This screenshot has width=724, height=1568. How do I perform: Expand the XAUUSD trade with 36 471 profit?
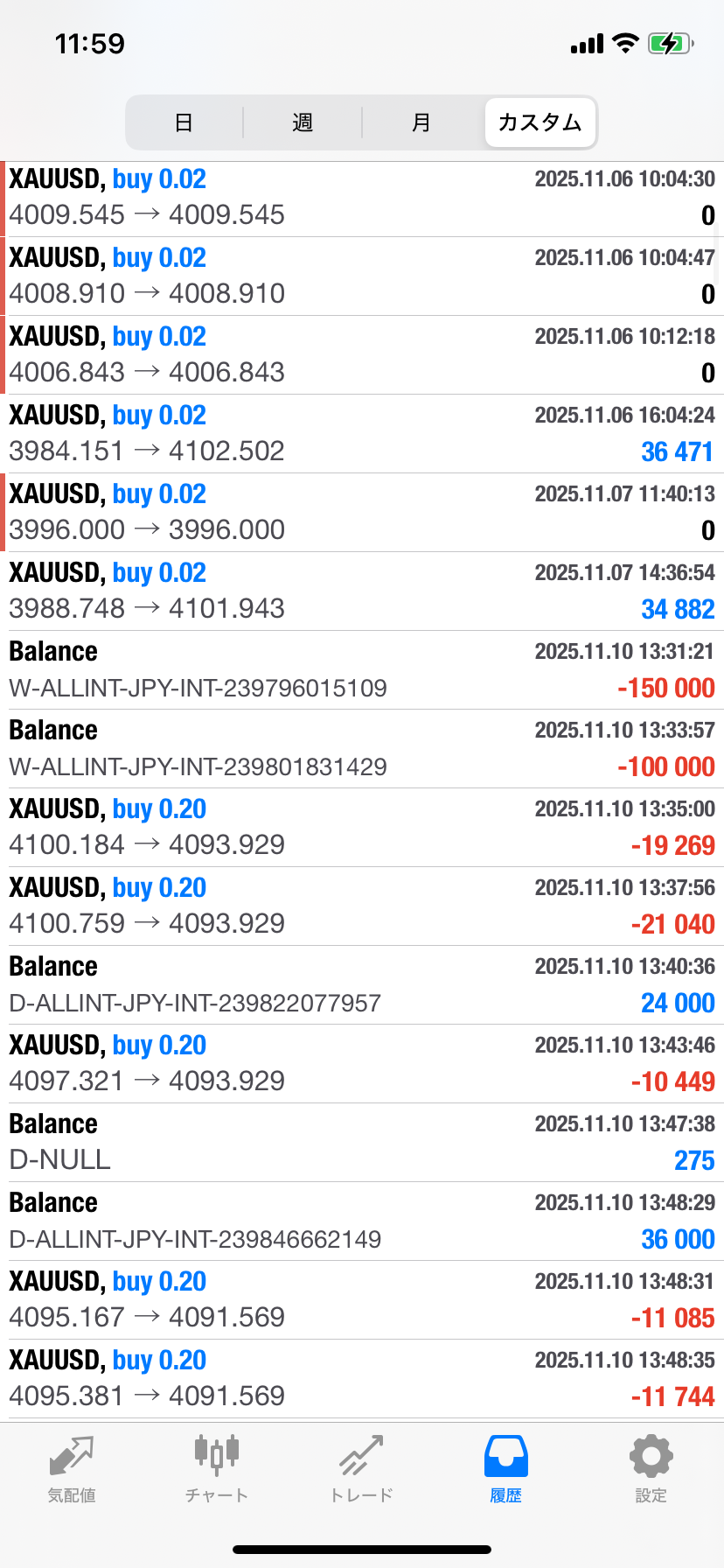tap(362, 434)
